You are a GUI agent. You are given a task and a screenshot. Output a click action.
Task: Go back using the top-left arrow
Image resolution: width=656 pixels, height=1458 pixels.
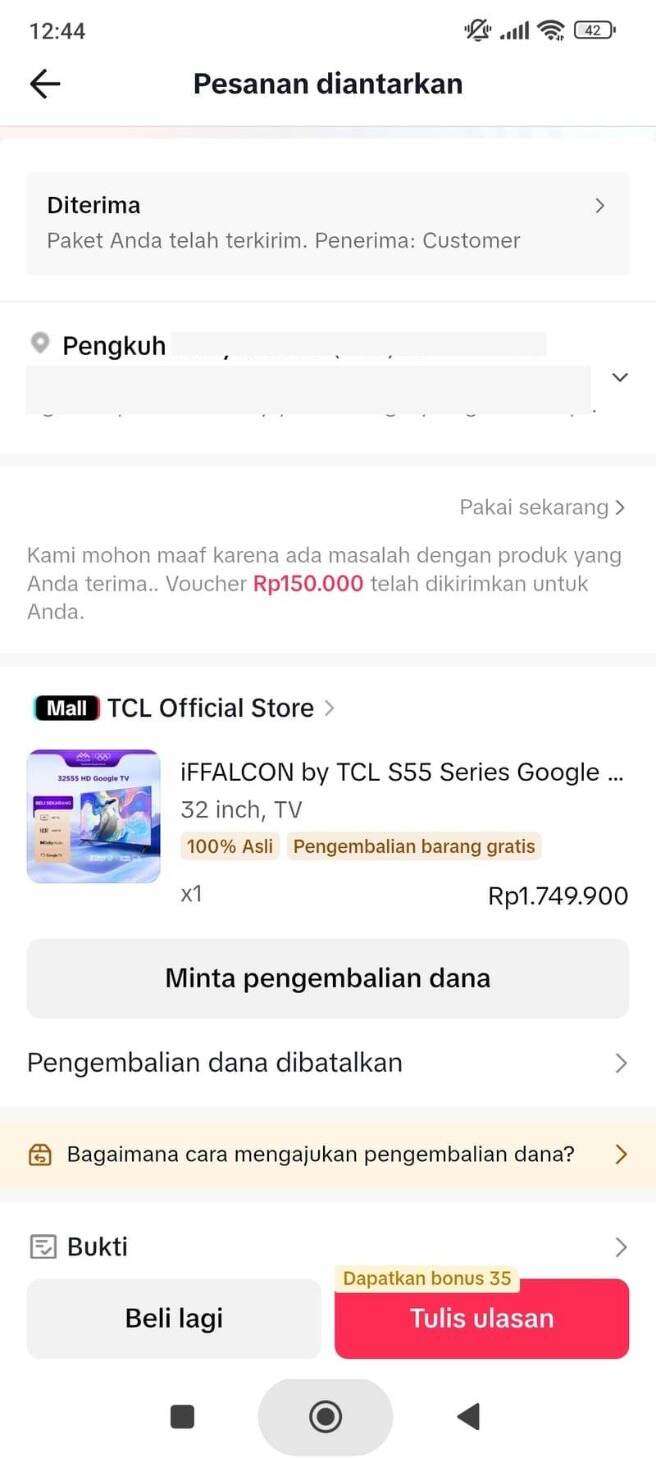[x=46, y=84]
